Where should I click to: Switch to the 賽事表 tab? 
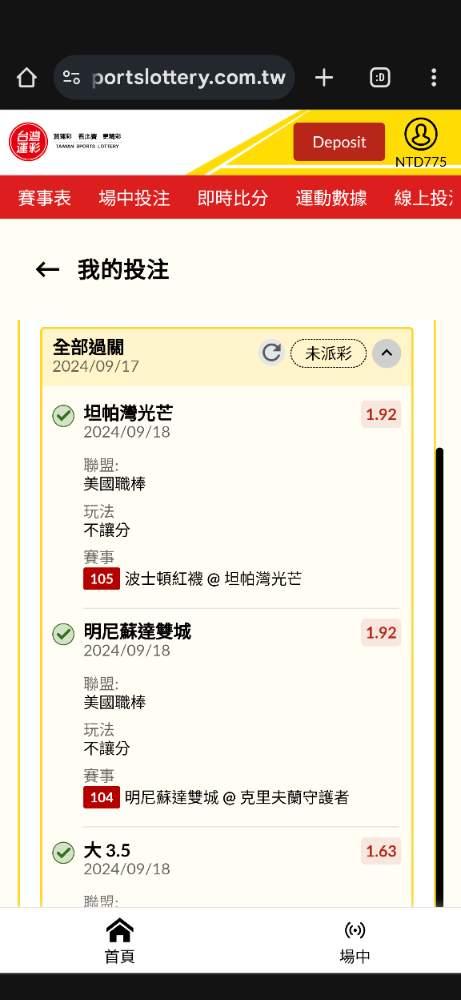(45, 198)
